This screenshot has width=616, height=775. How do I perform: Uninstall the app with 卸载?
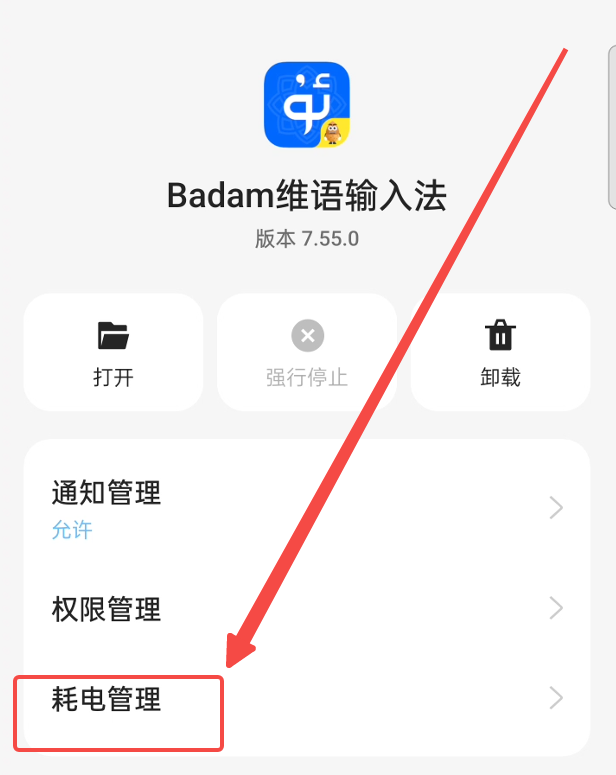pyautogui.click(x=500, y=352)
